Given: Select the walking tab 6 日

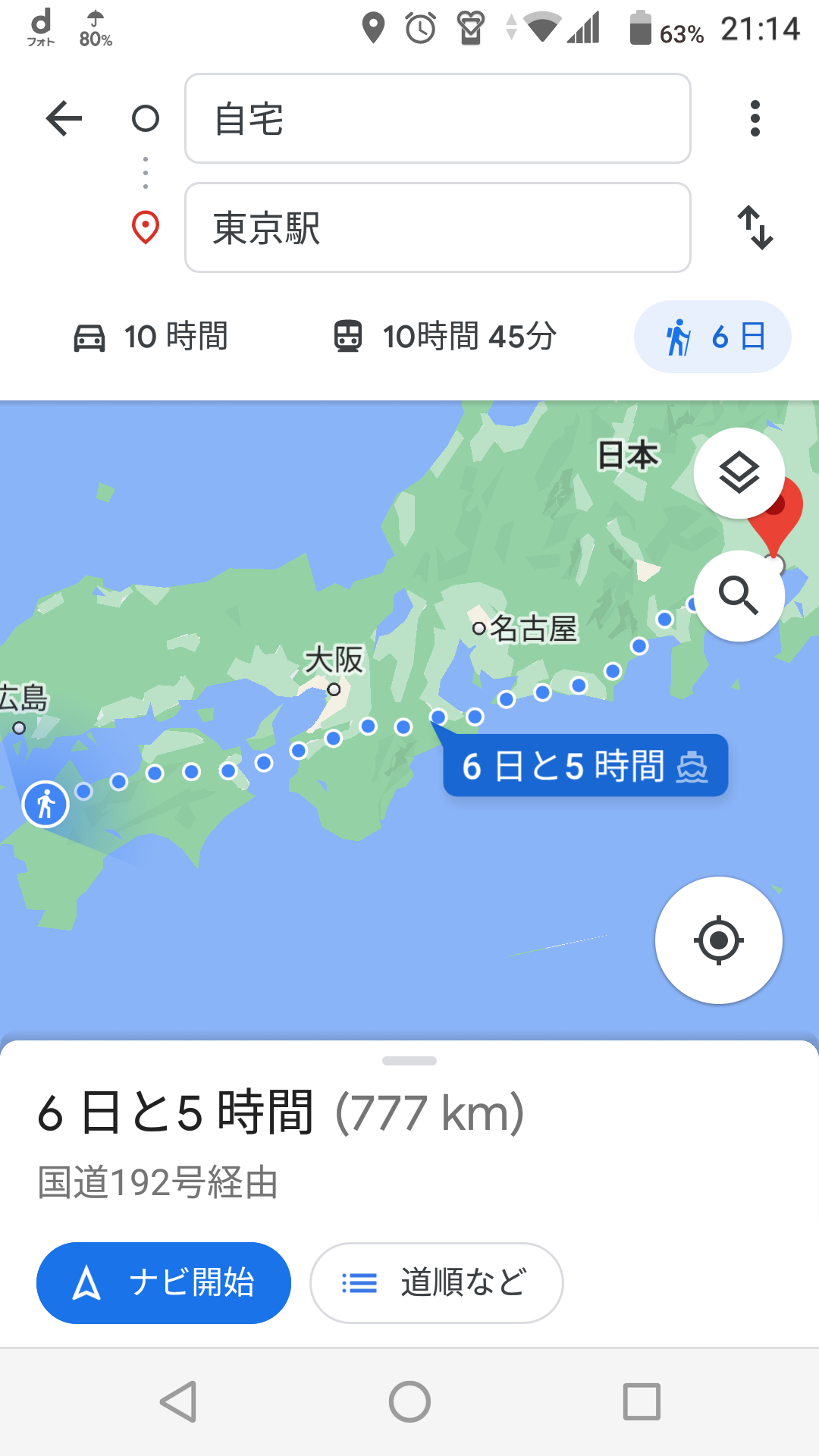Looking at the screenshot, I should (x=713, y=337).
